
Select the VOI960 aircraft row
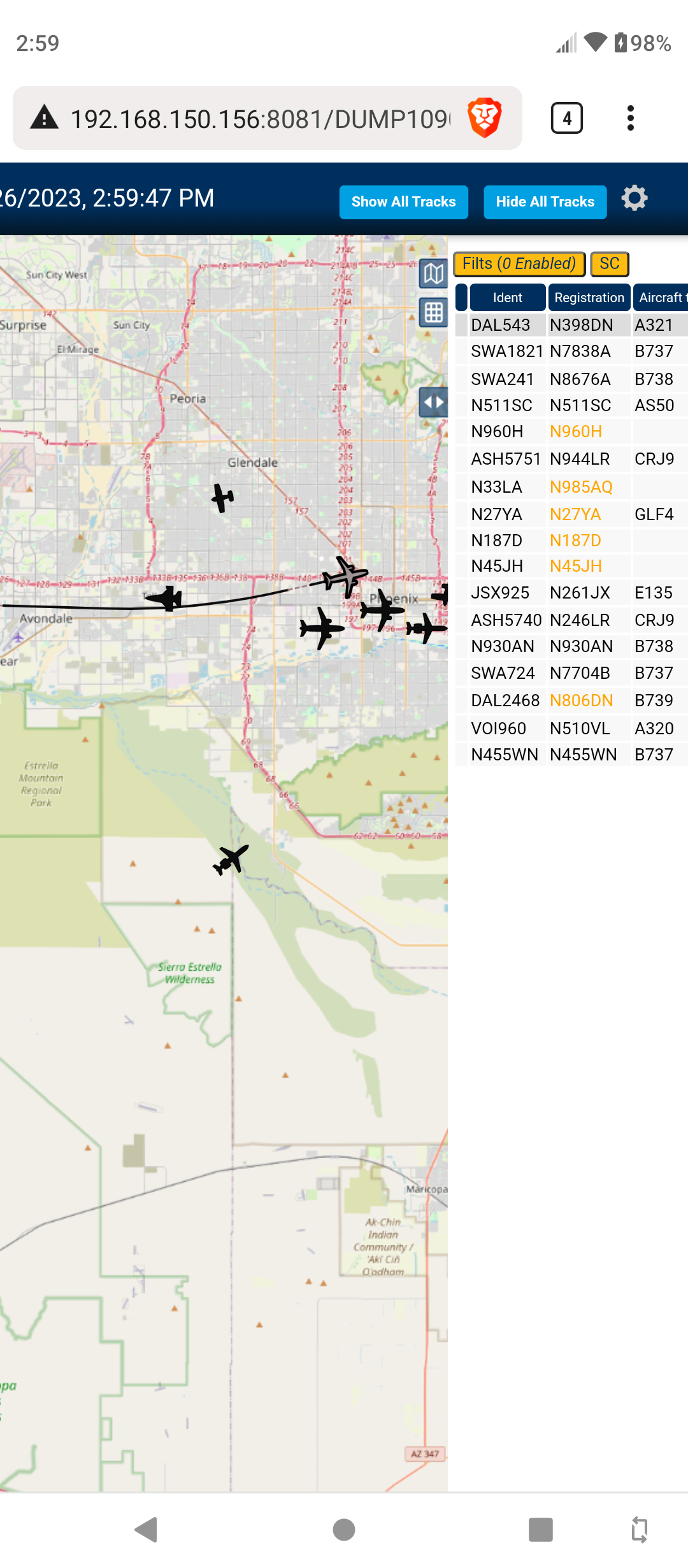point(571,728)
